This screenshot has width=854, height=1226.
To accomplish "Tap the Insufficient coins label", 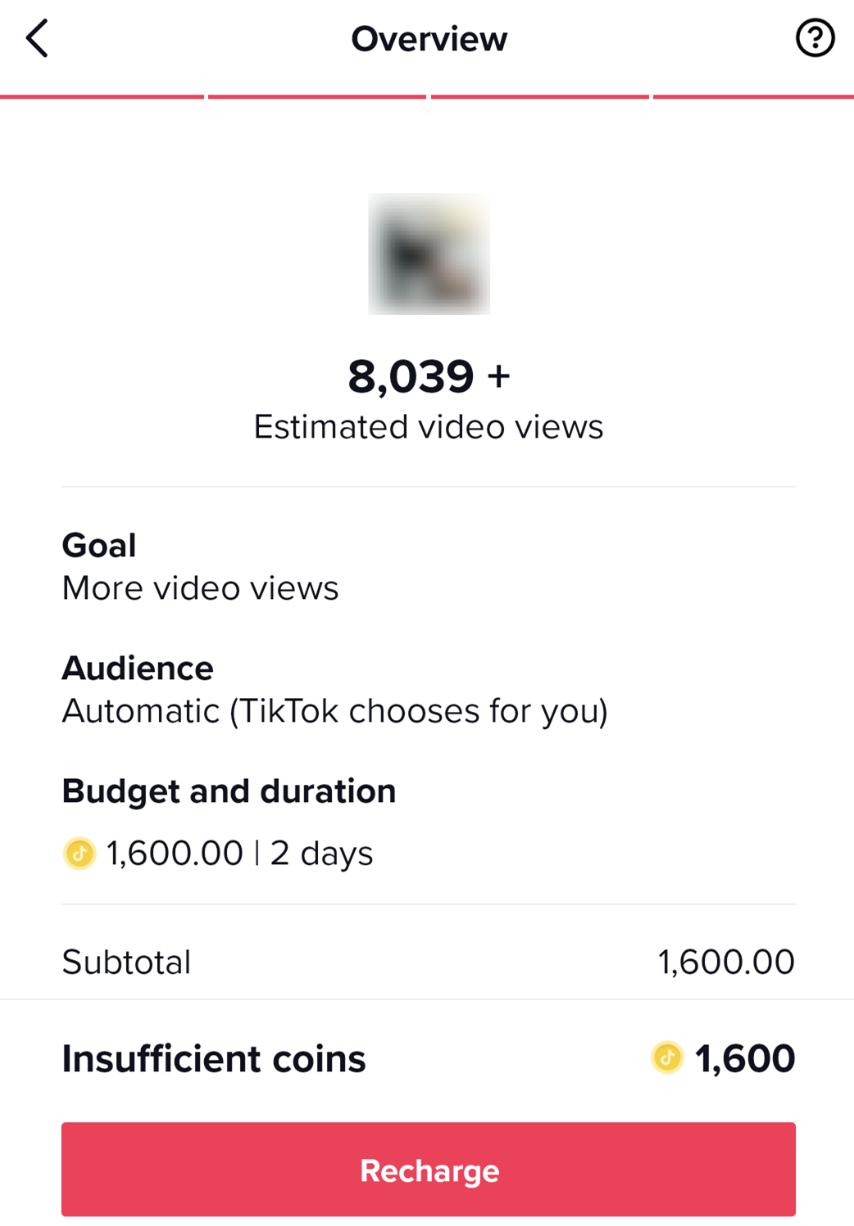I will (x=213, y=1058).
